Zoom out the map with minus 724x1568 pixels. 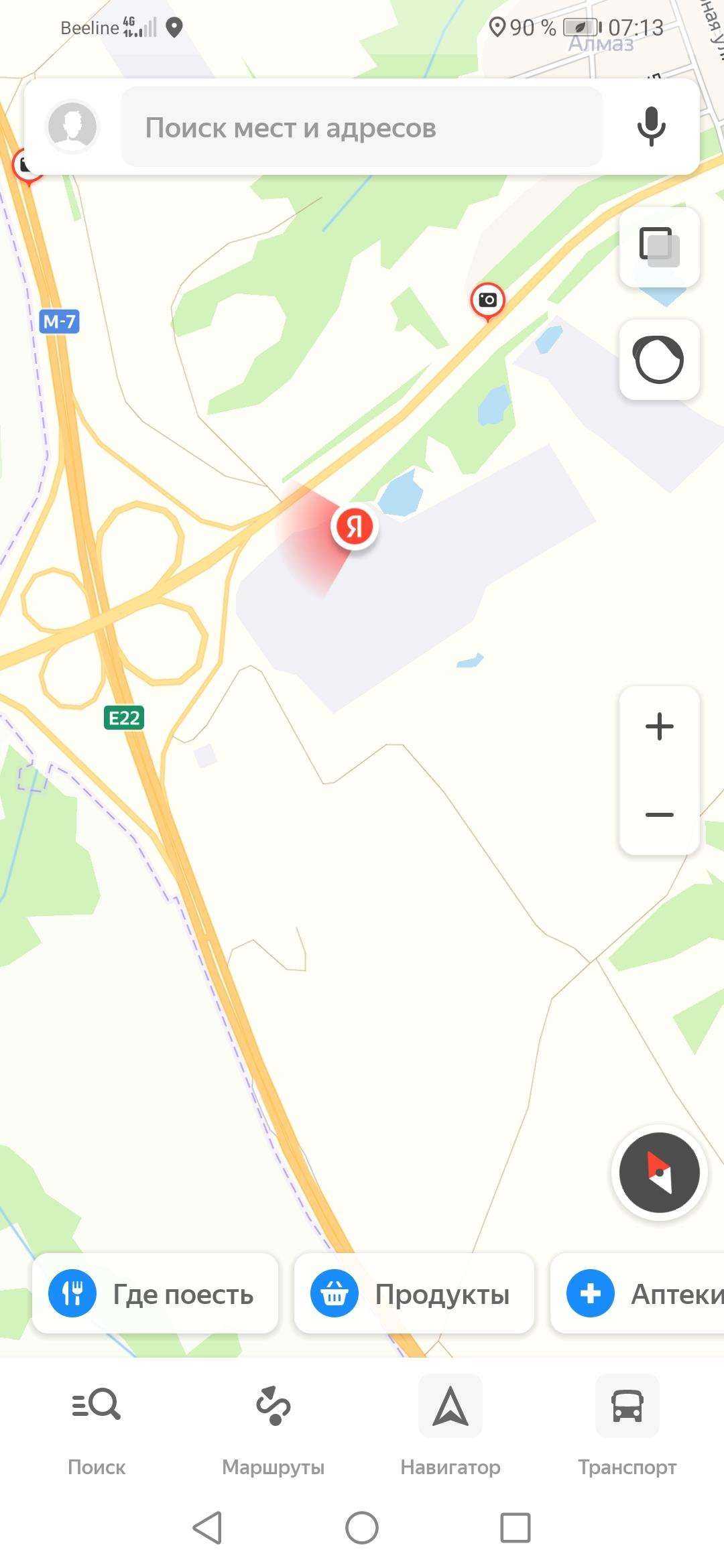point(660,815)
